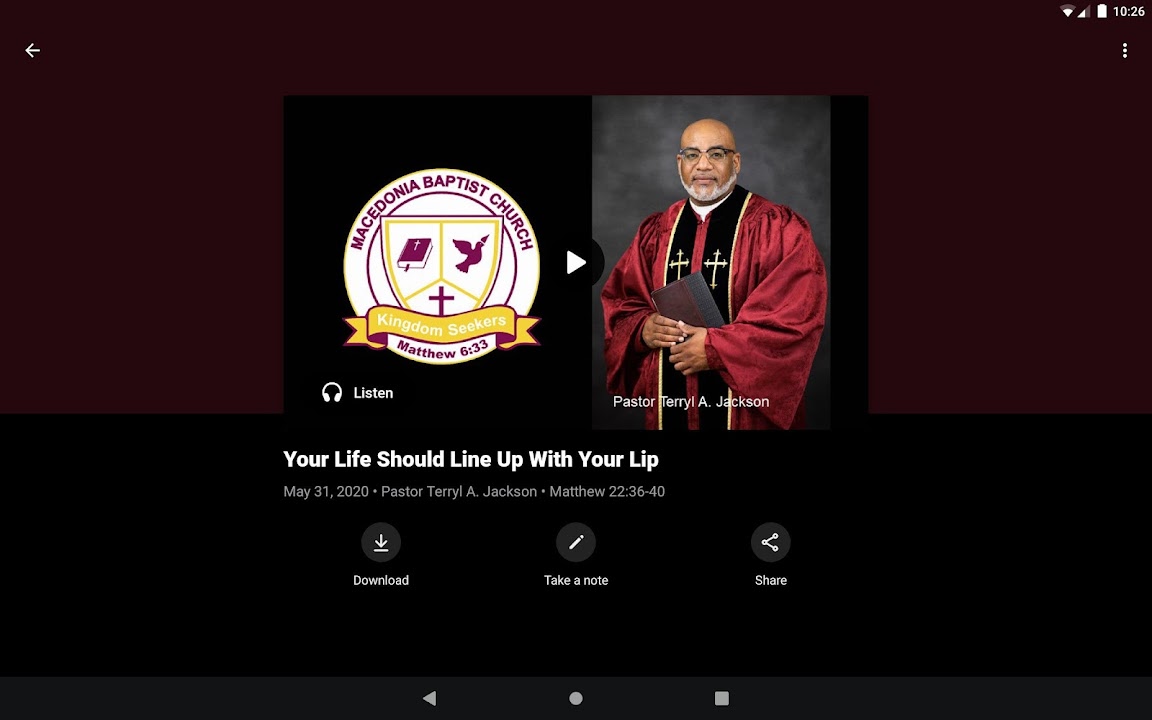Play the sermon video

(576, 262)
